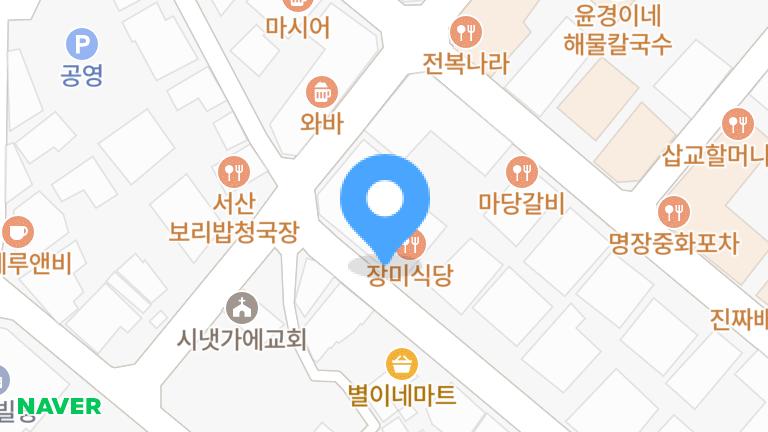Open the 시냇가에교회 church marker
Image resolution: width=768 pixels, height=432 pixels.
click(240, 307)
